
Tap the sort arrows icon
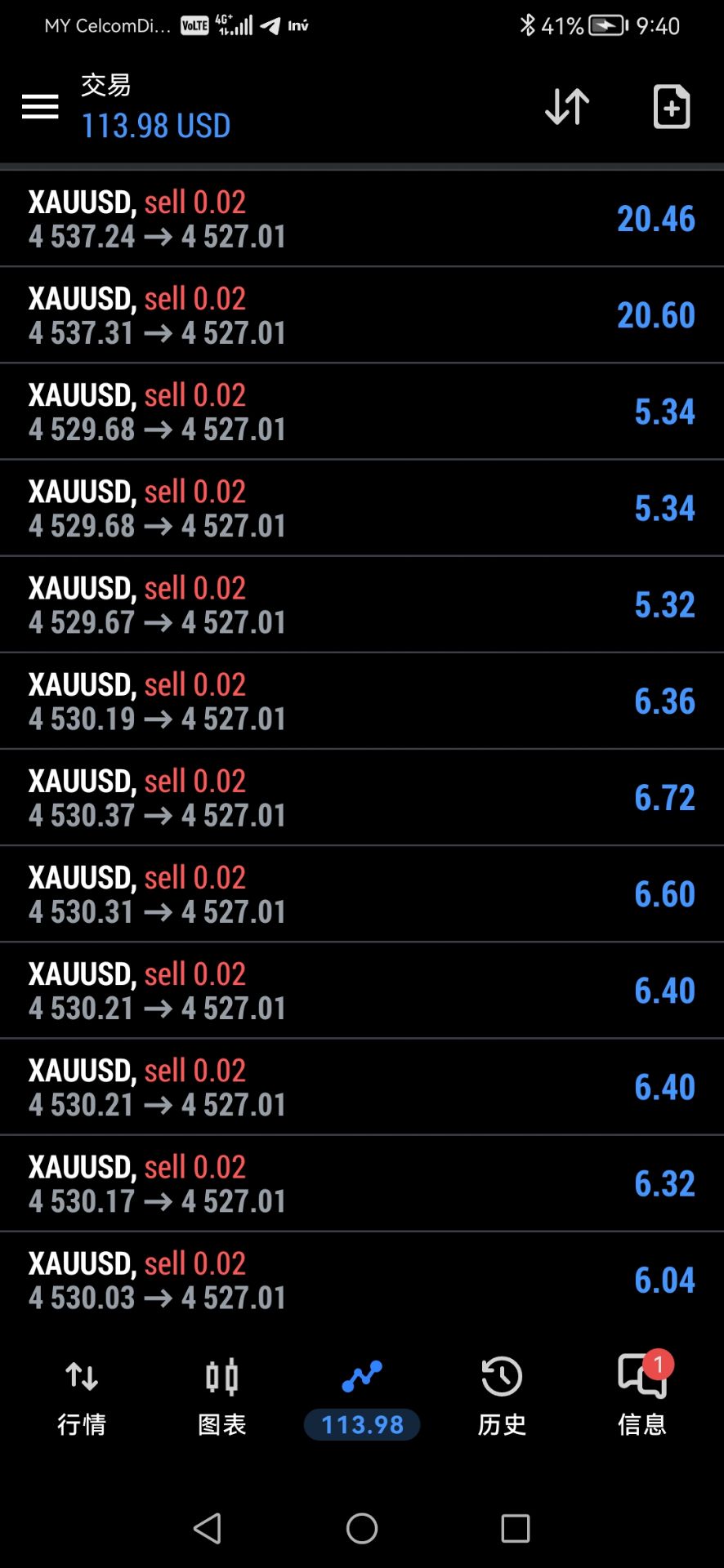pyautogui.click(x=567, y=106)
